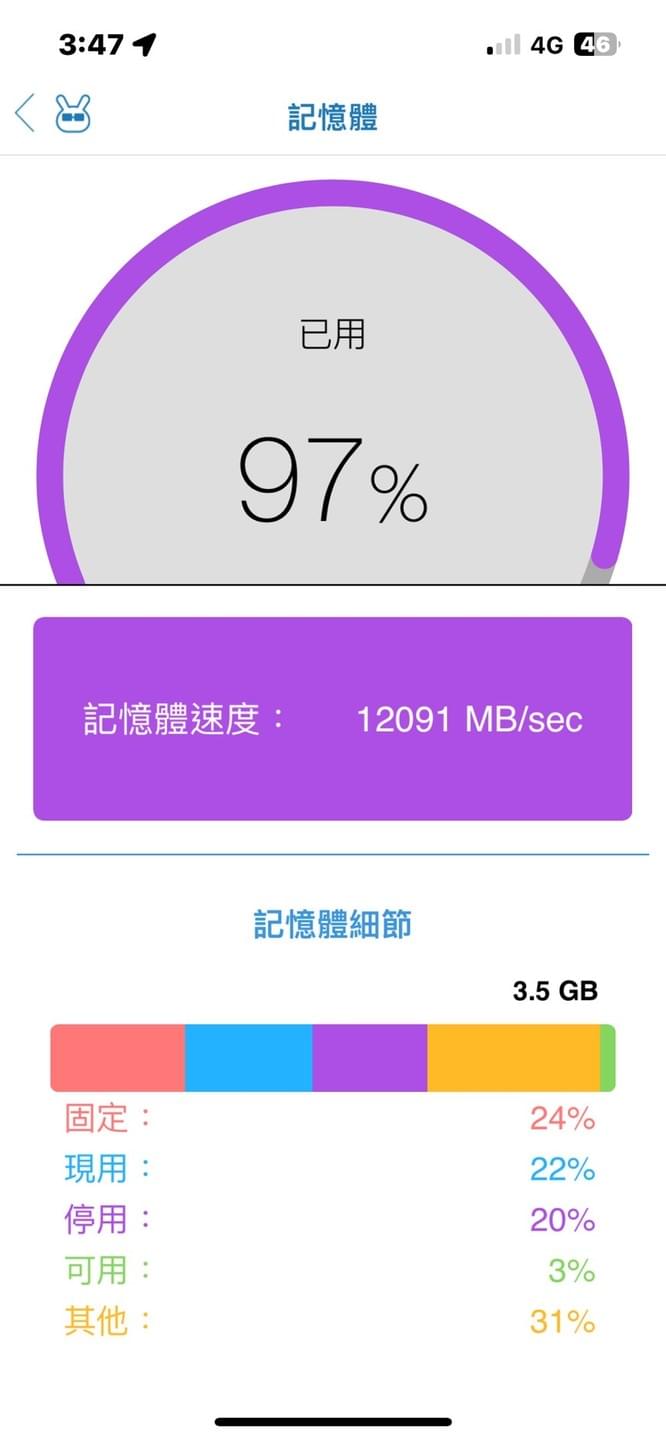Viewport: 666px width, 1440px height.
Task: Go back using the top-left arrow
Action: coord(26,113)
